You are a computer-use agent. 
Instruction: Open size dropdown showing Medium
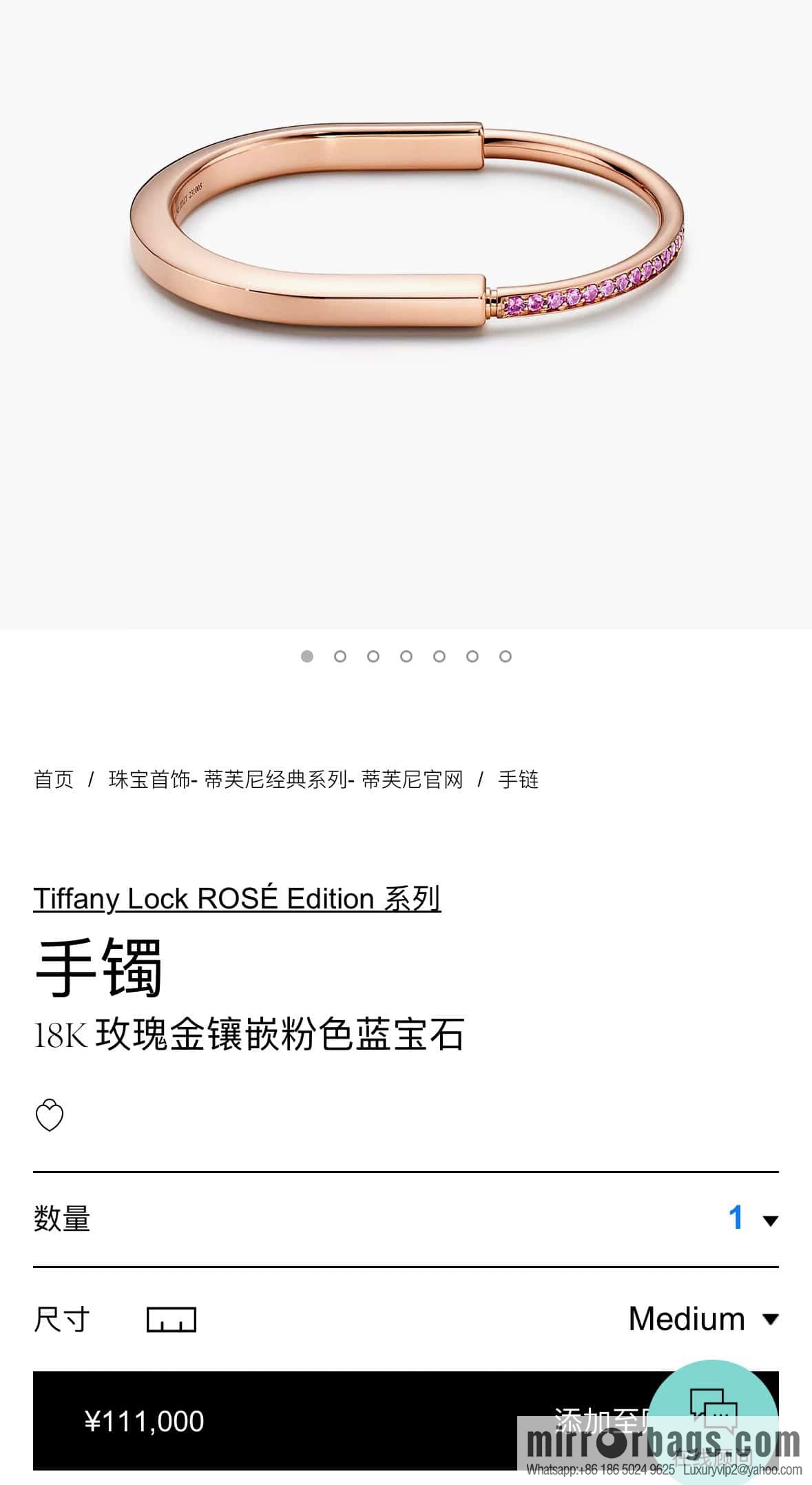[x=702, y=1319]
